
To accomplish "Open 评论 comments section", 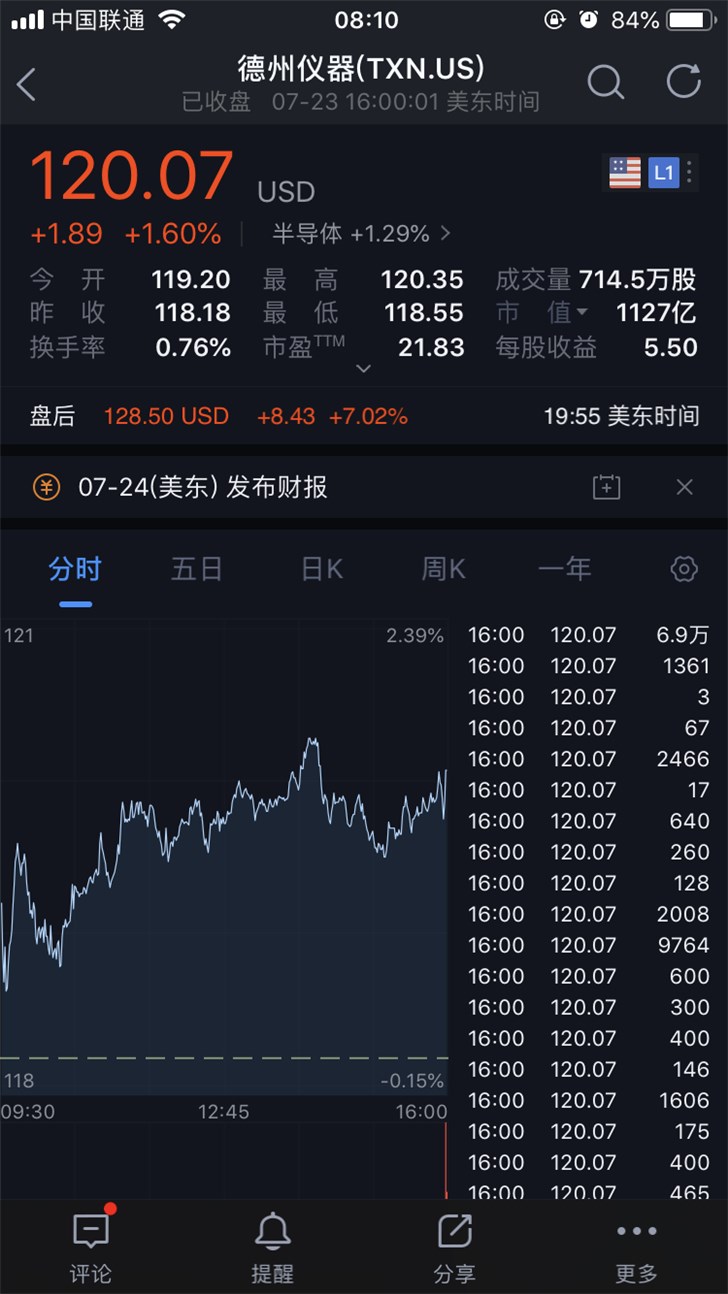I will point(91,1246).
